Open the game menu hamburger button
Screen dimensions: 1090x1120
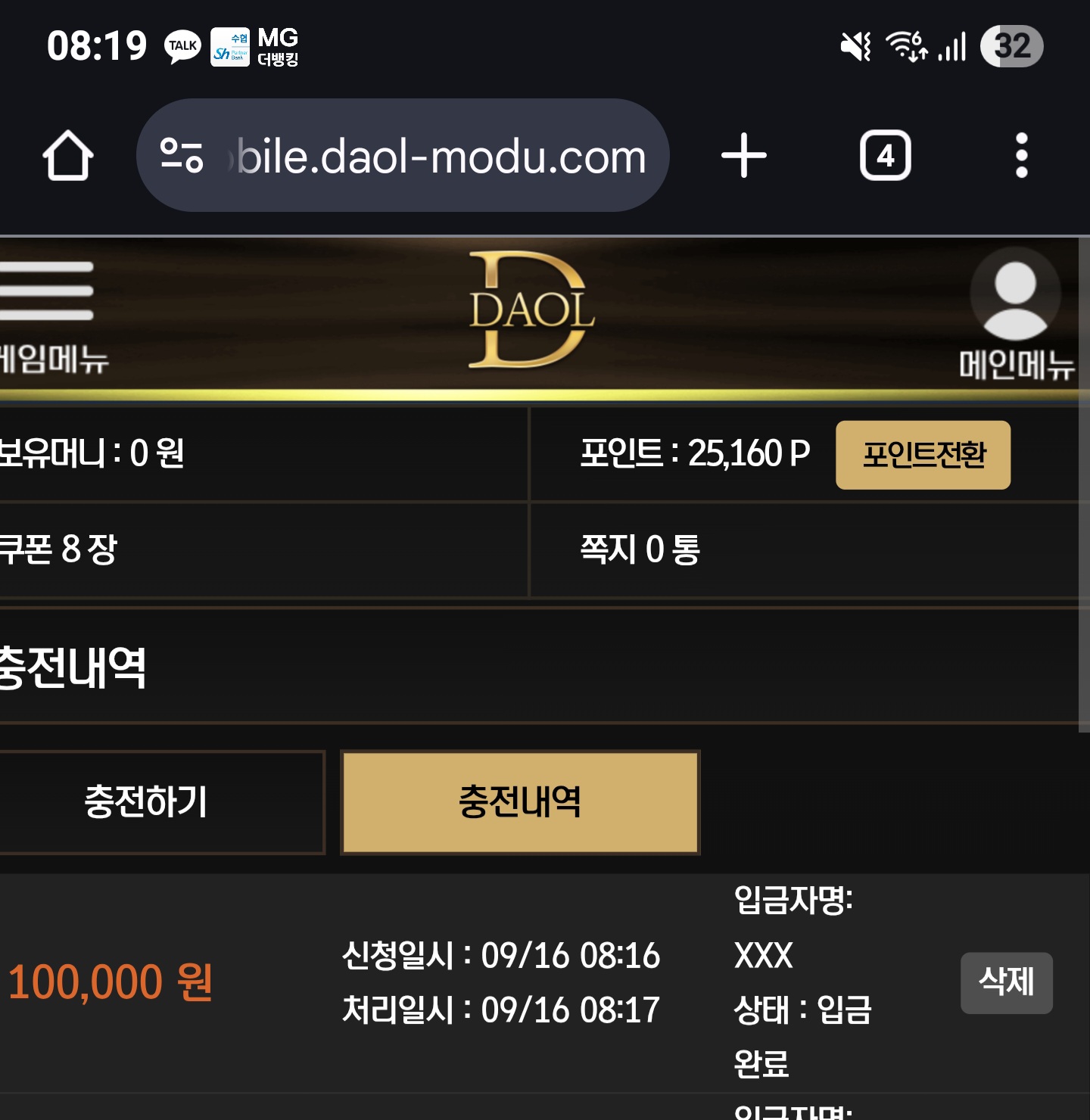coord(47,291)
